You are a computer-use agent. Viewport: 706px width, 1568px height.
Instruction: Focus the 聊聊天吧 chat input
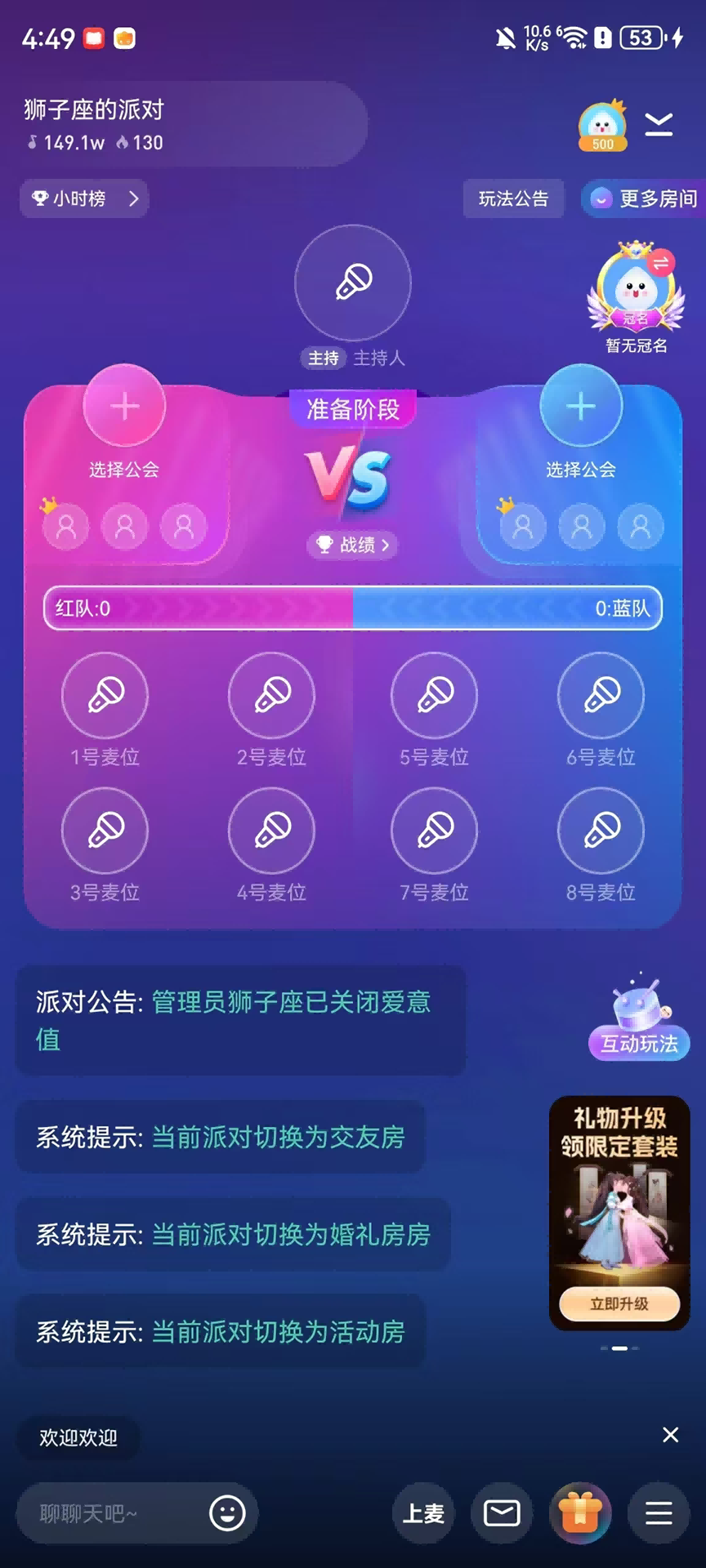point(106,1513)
